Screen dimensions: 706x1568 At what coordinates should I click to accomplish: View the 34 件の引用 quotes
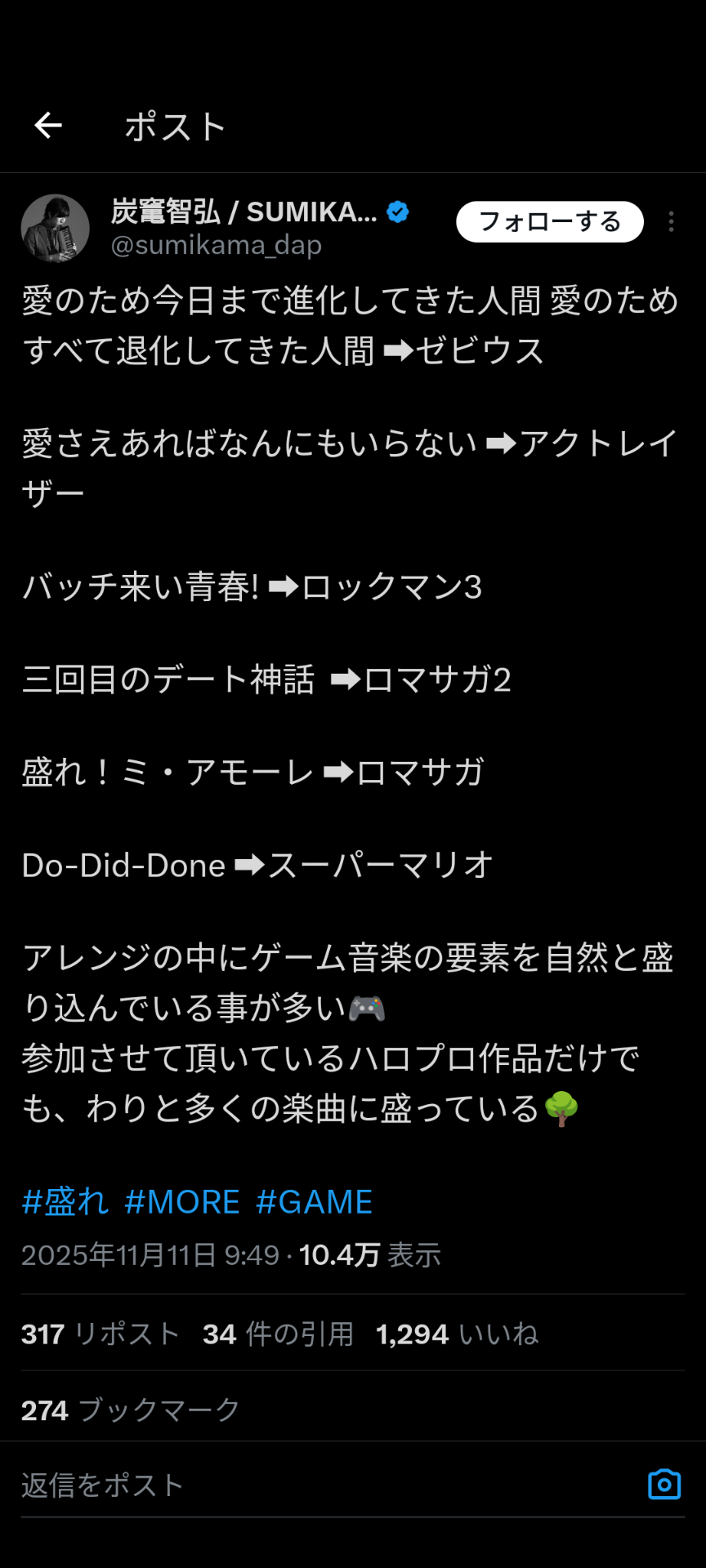[x=278, y=1334]
